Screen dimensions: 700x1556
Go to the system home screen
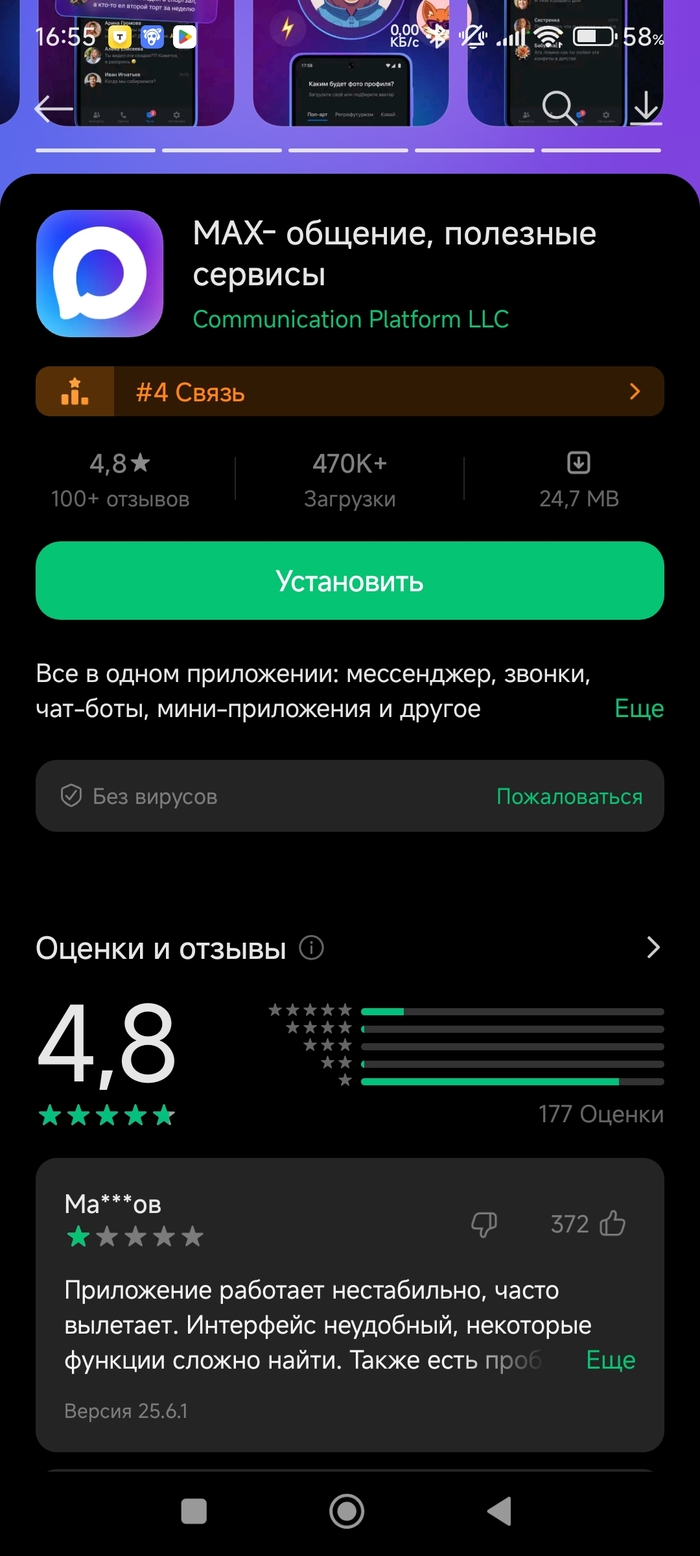[347, 1511]
